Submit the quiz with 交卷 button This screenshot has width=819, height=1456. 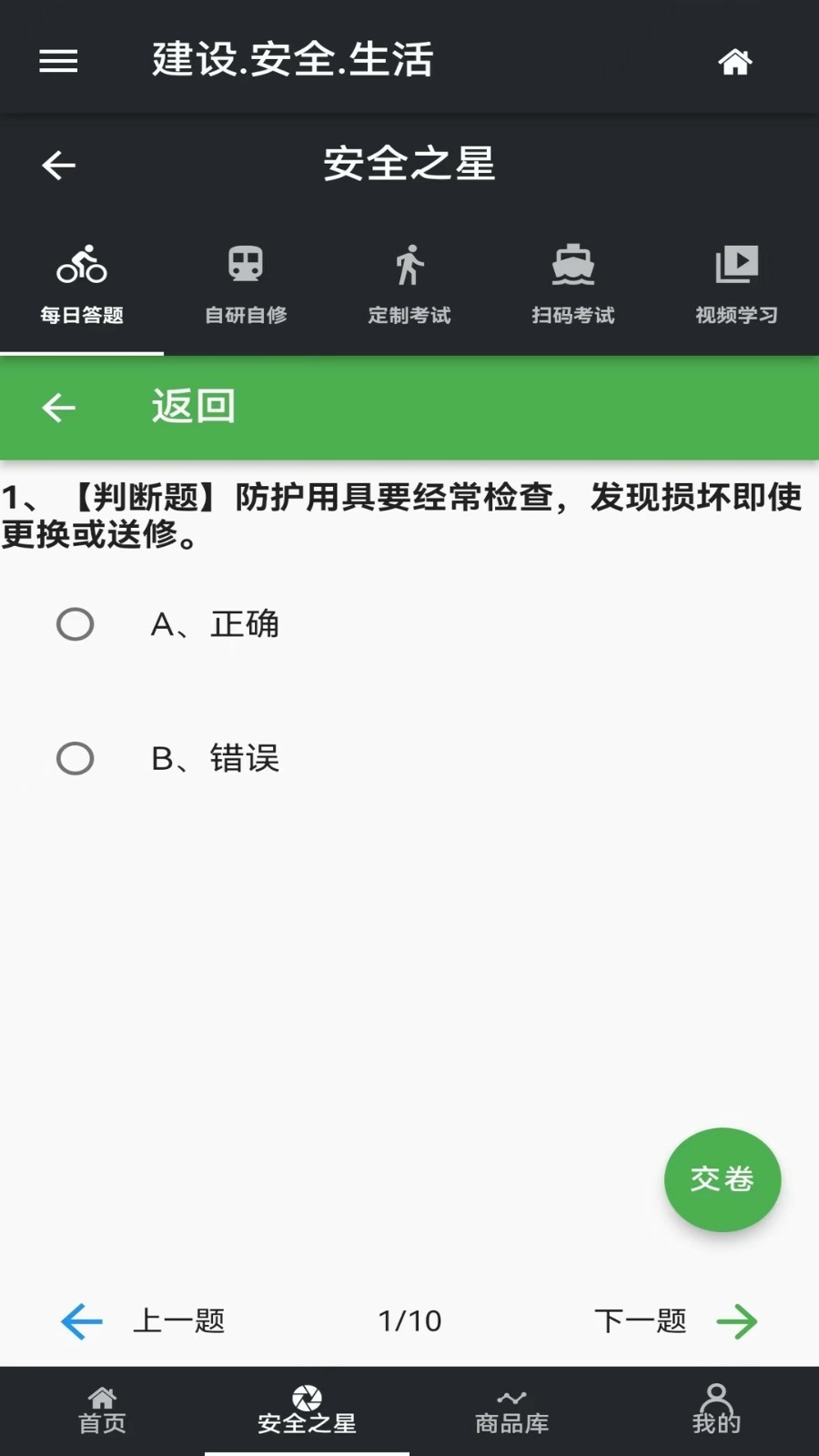click(x=723, y=1179)
